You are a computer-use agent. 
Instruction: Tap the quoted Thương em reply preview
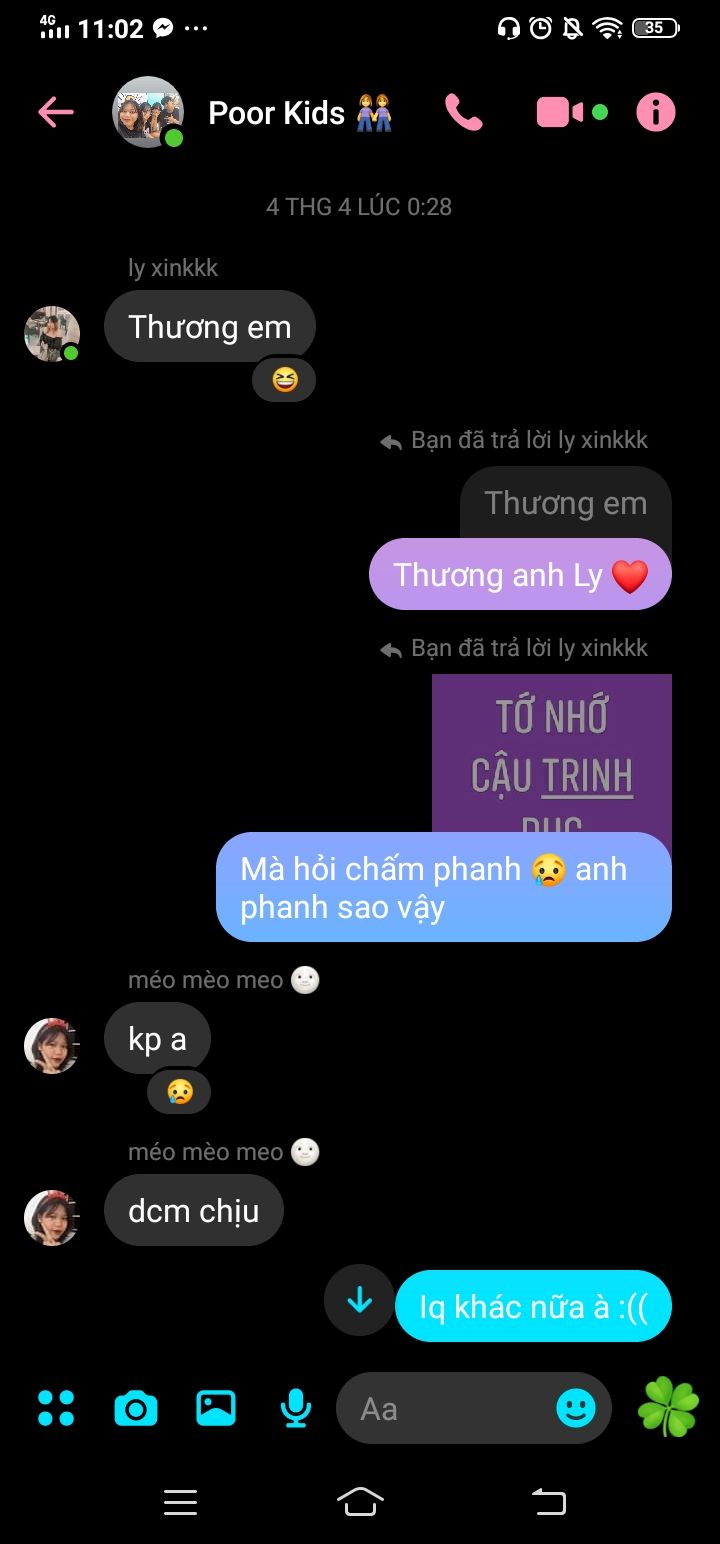565,504
